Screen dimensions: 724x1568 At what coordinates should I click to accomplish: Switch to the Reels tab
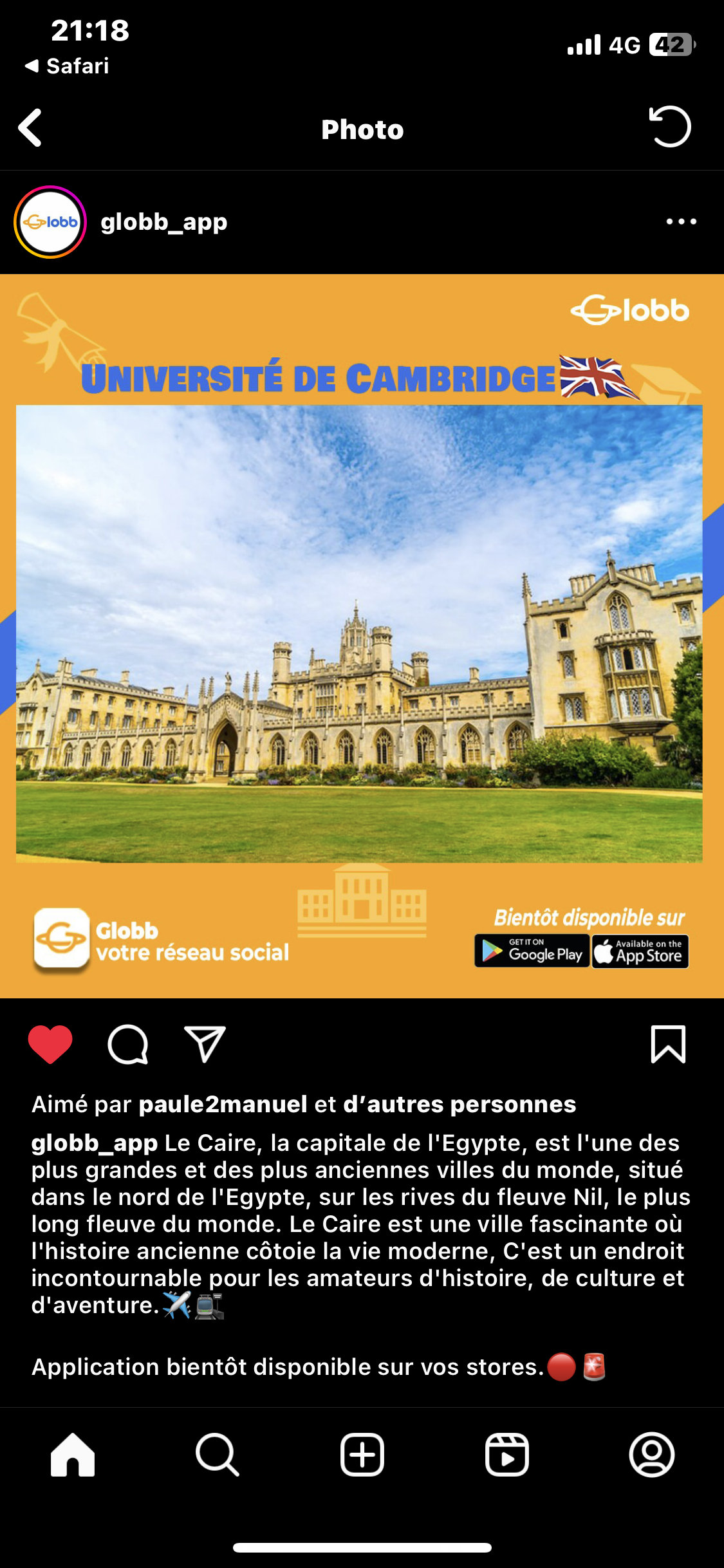(507, 1455)
